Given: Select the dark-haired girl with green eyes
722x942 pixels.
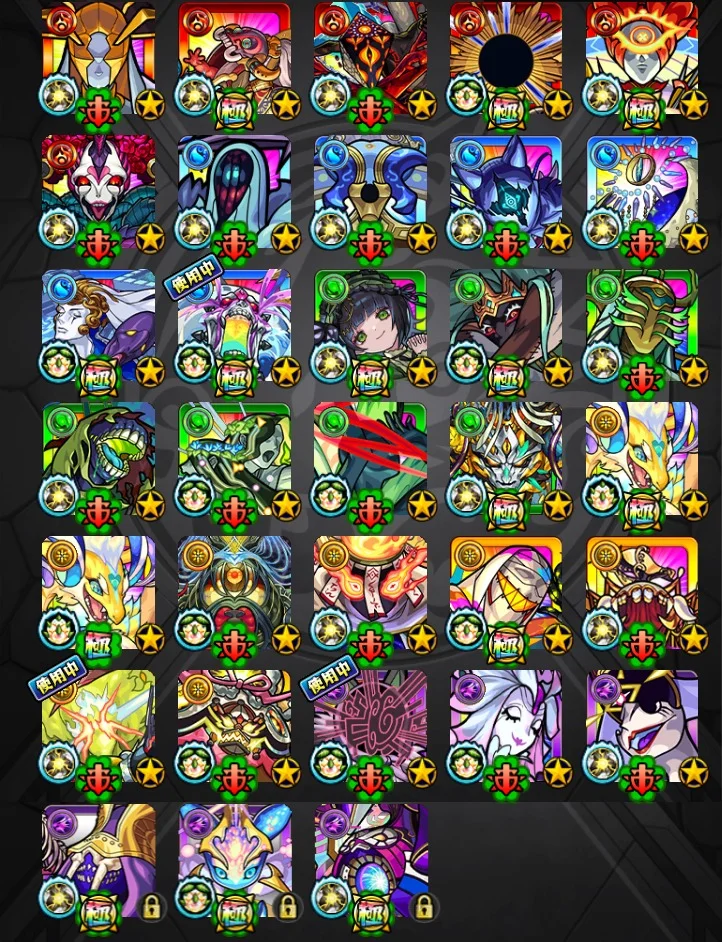Looking at the screenshot, I should tap(370, 325).
